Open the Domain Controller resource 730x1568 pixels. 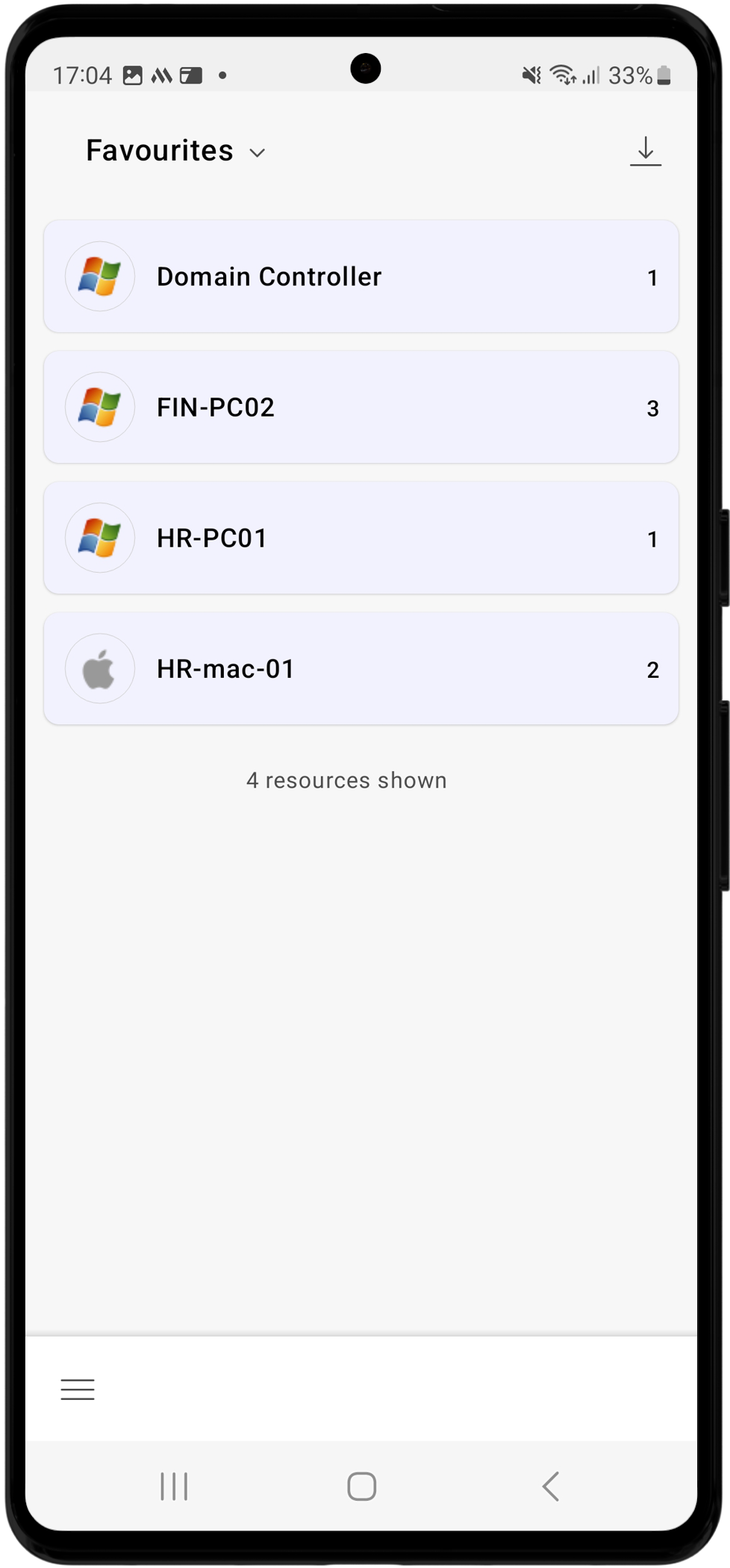tap(361, 277)
